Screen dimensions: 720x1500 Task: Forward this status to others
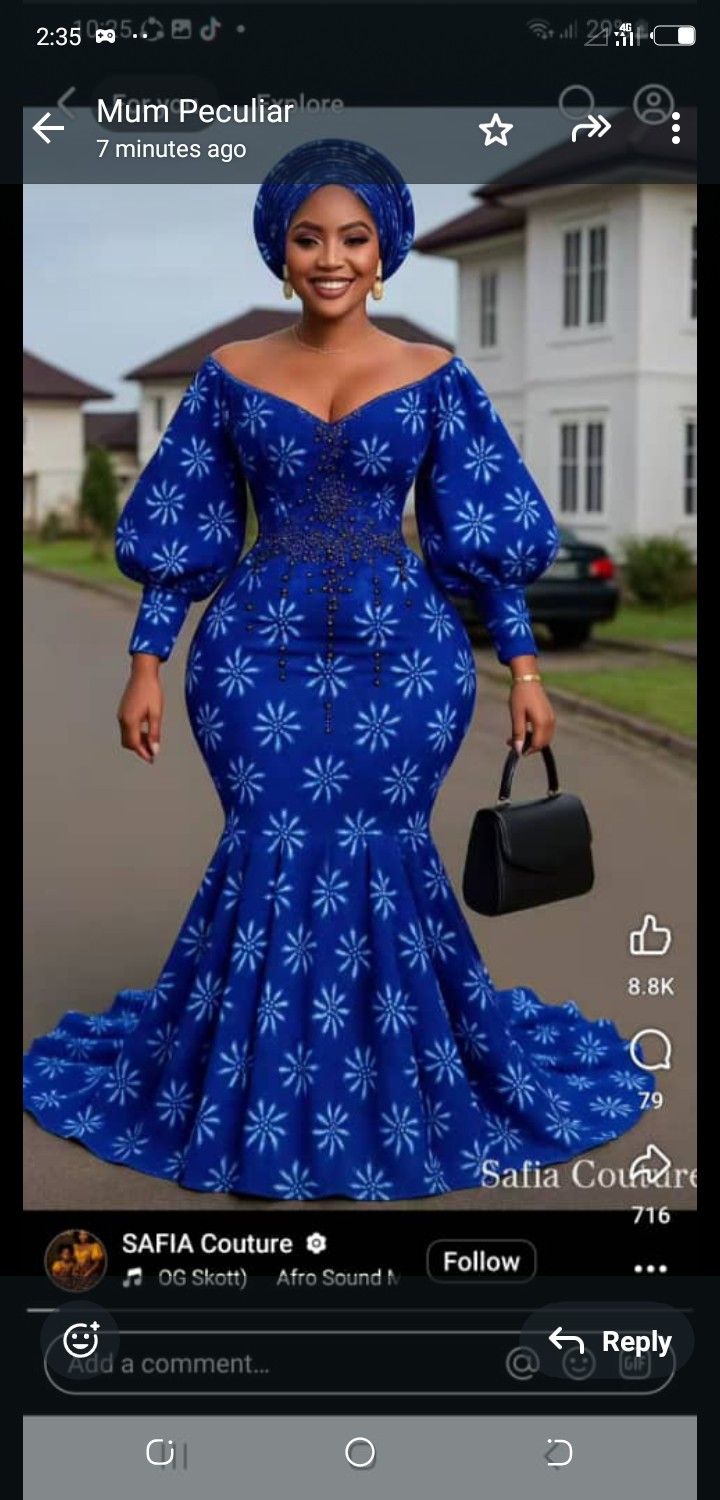pos(591,128)
